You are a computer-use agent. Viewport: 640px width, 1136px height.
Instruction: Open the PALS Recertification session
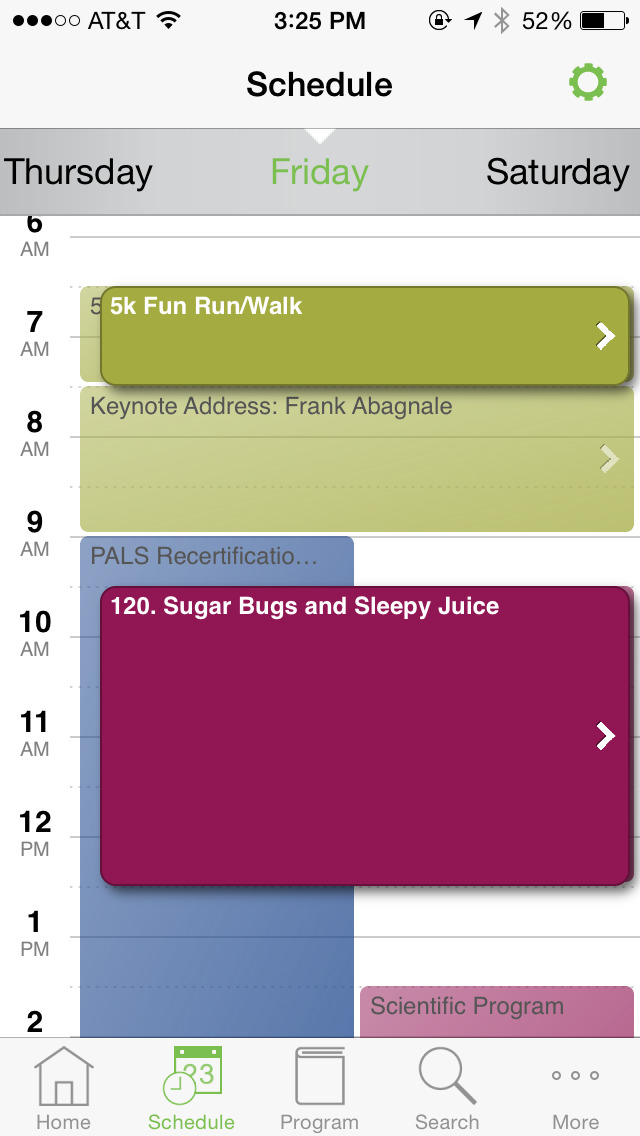click(217, 786)
